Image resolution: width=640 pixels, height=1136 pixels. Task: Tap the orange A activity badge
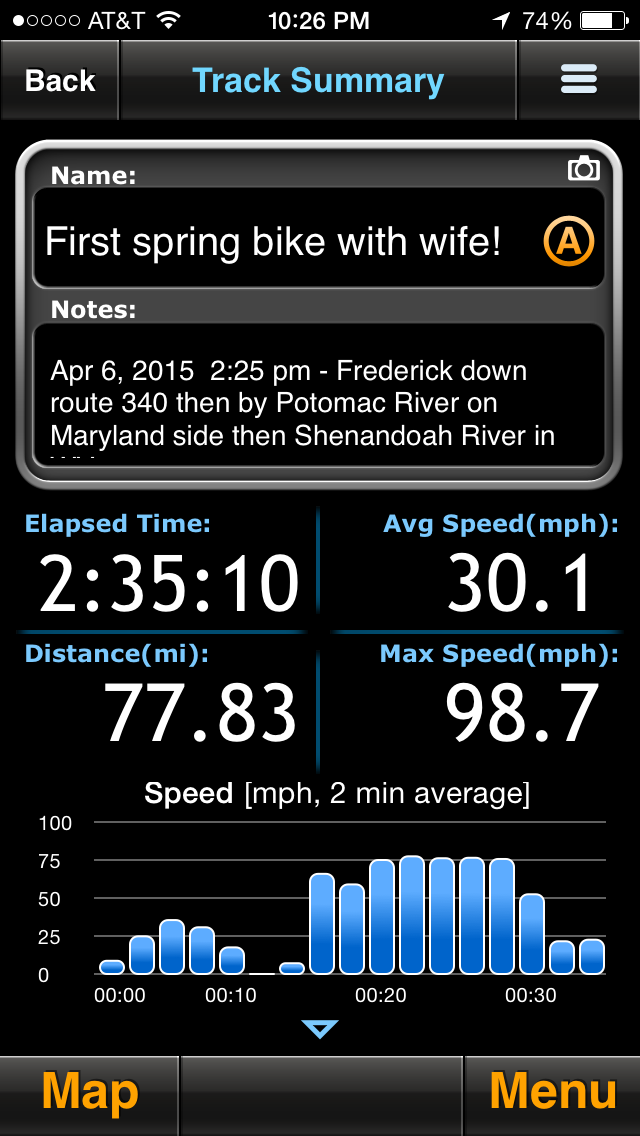[x=569, y=241]
